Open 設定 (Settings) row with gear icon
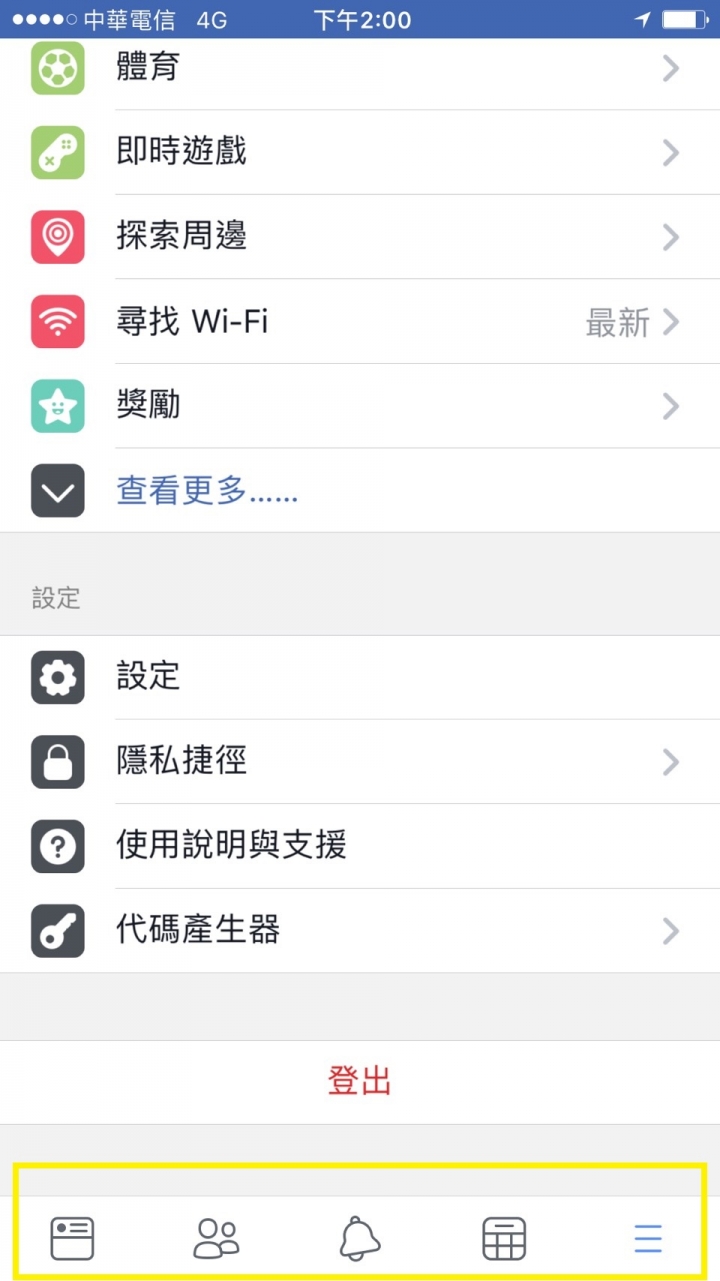Screen dimensions: 720x1281 click(x=360, y=677)
